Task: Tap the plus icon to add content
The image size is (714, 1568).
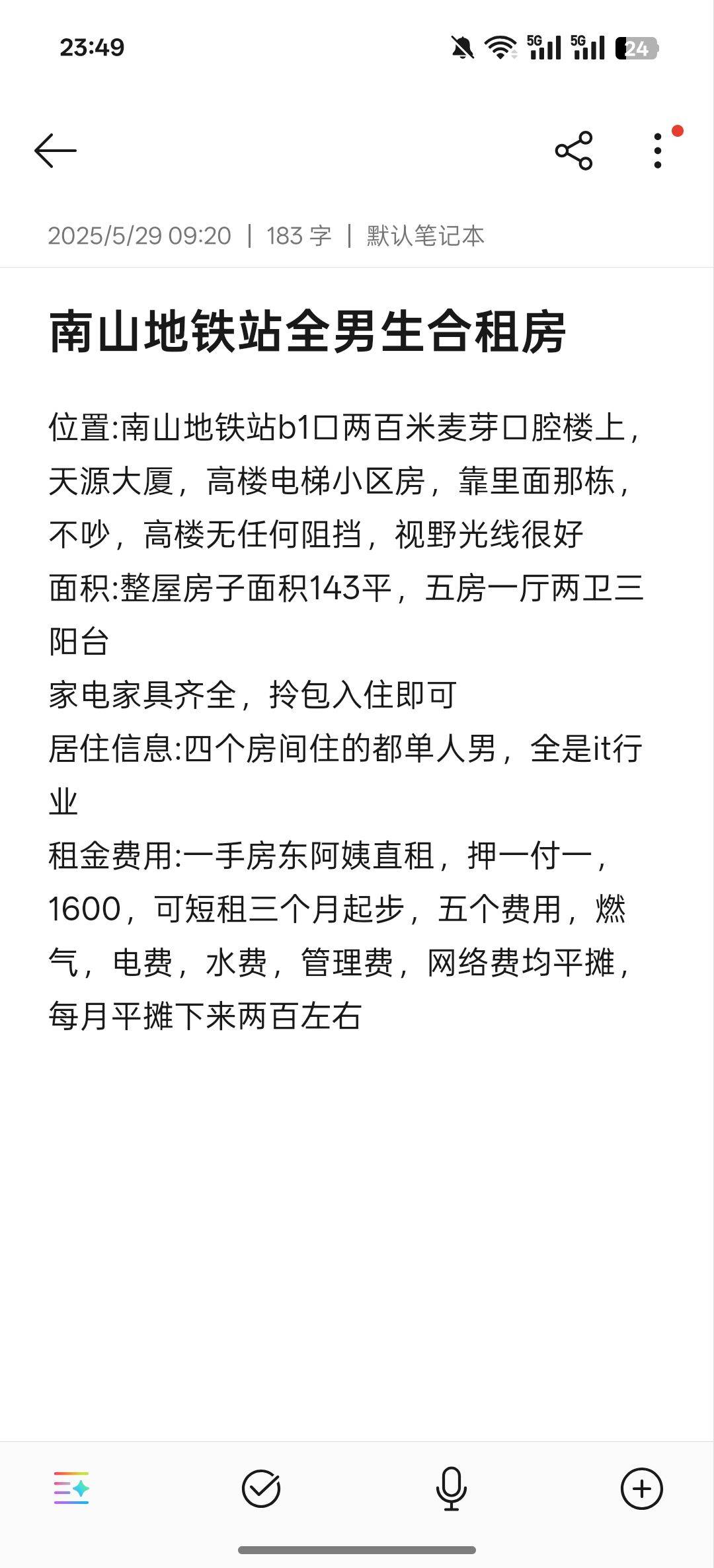Action: click(x=641, y=1489)
